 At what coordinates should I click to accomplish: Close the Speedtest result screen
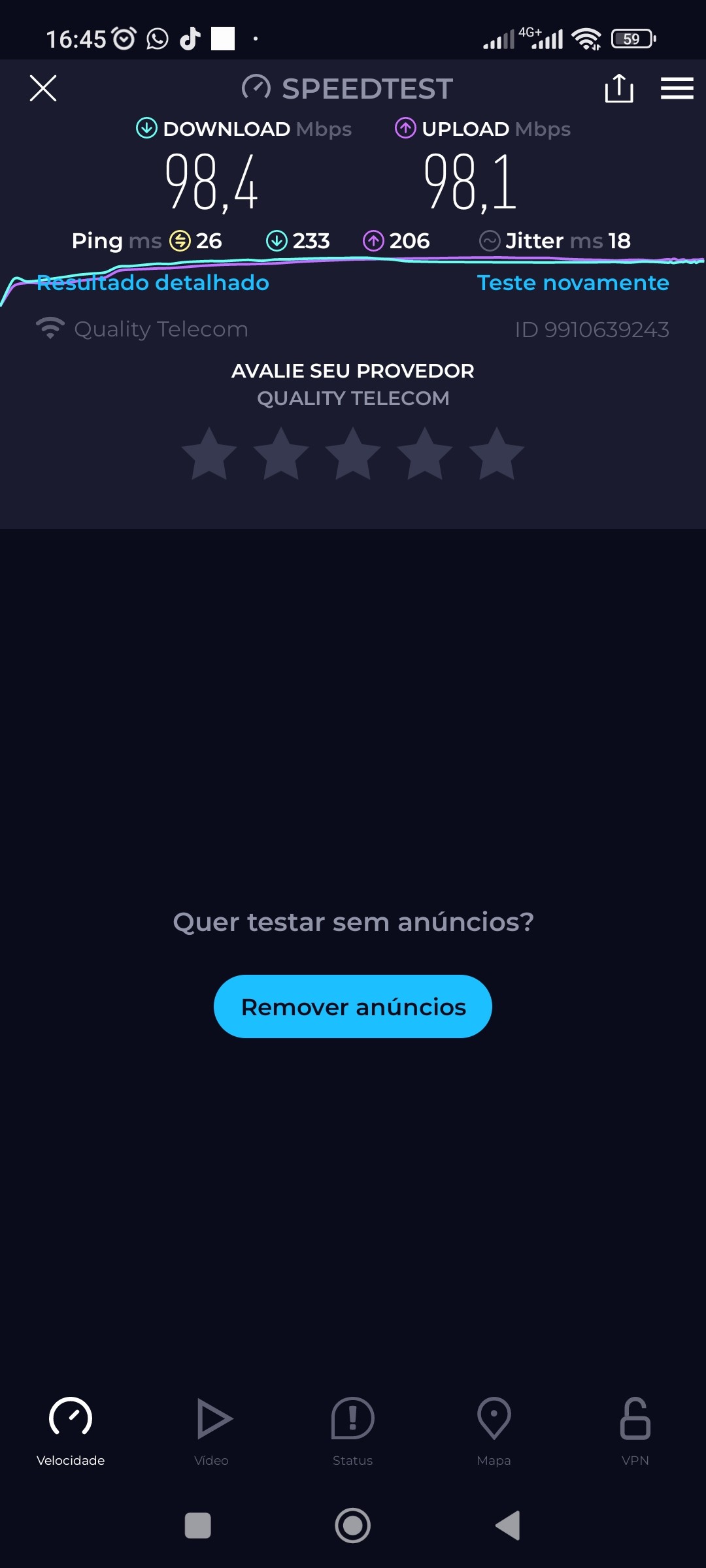pos(43,88)
